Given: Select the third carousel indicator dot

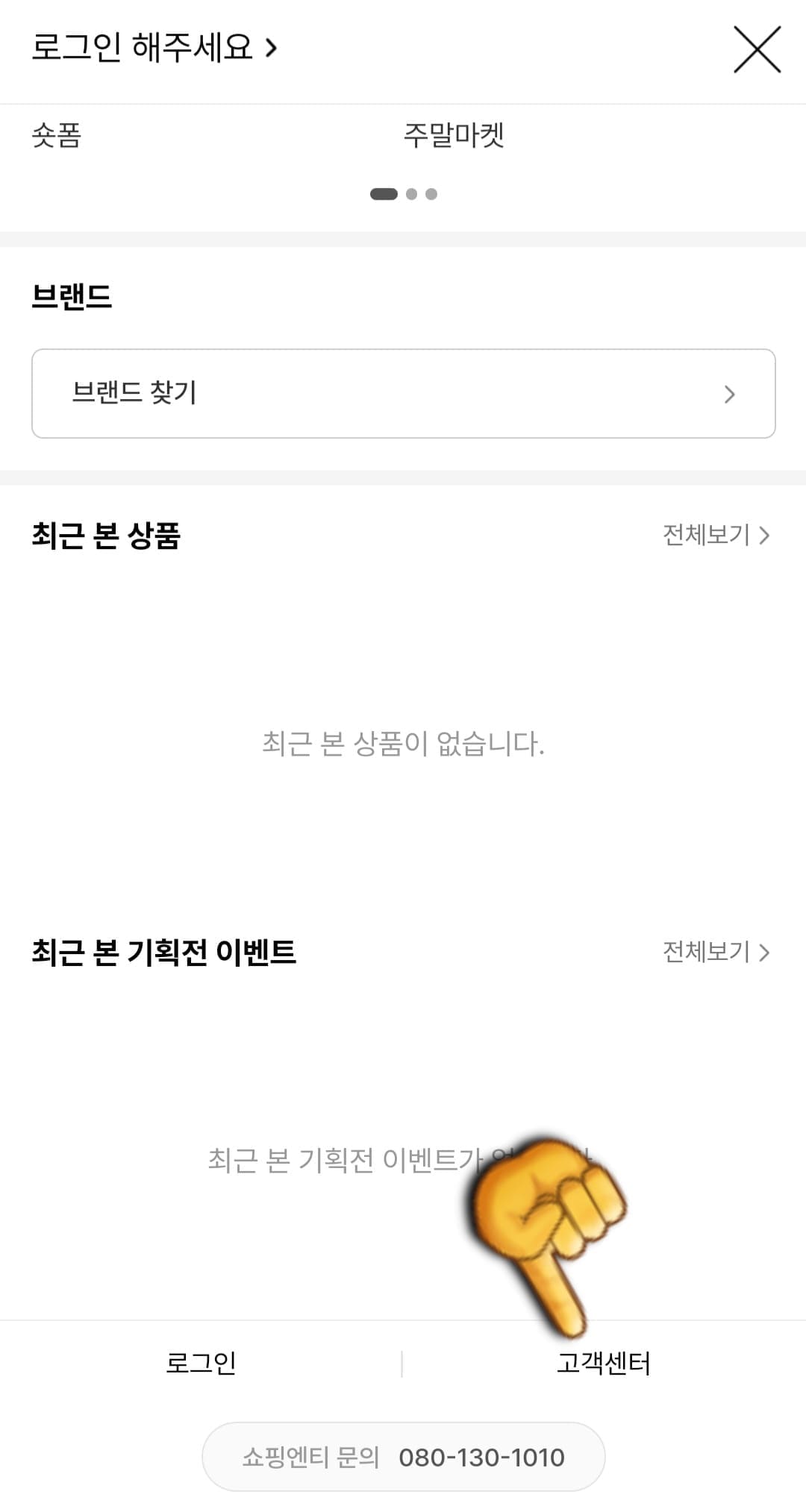Looking at the screenshot, I should (431, 194).
